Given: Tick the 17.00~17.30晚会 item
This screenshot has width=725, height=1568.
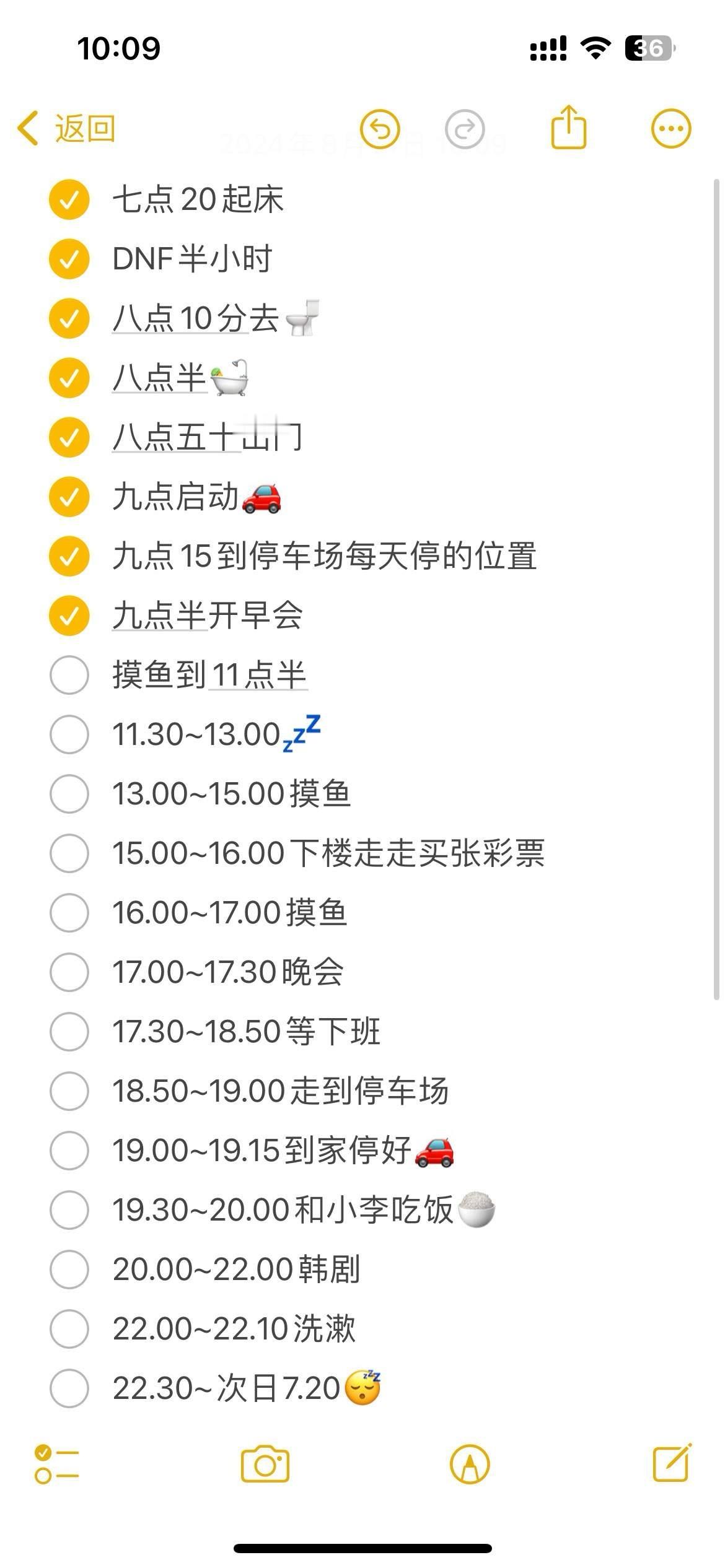Looking at the screenshot, I should pyautogui.click(x=69, y=972).
